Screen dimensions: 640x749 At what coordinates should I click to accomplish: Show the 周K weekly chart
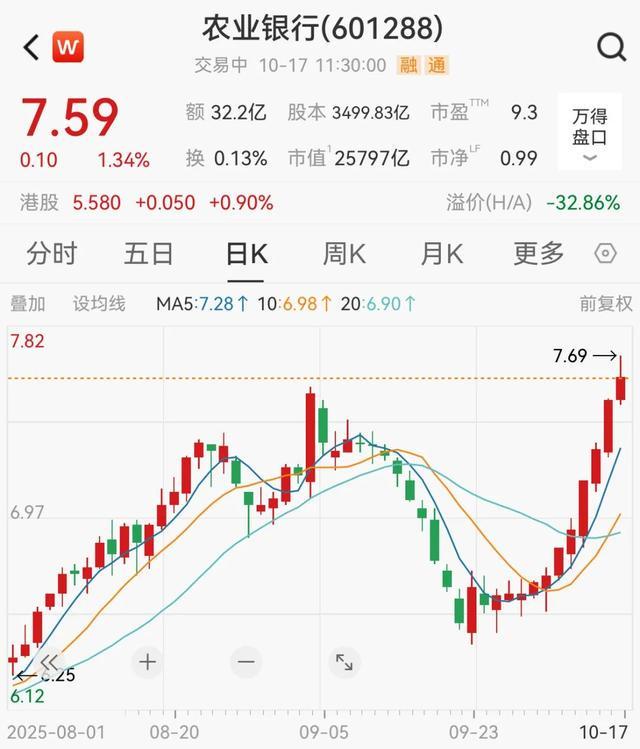coord(345,254)
